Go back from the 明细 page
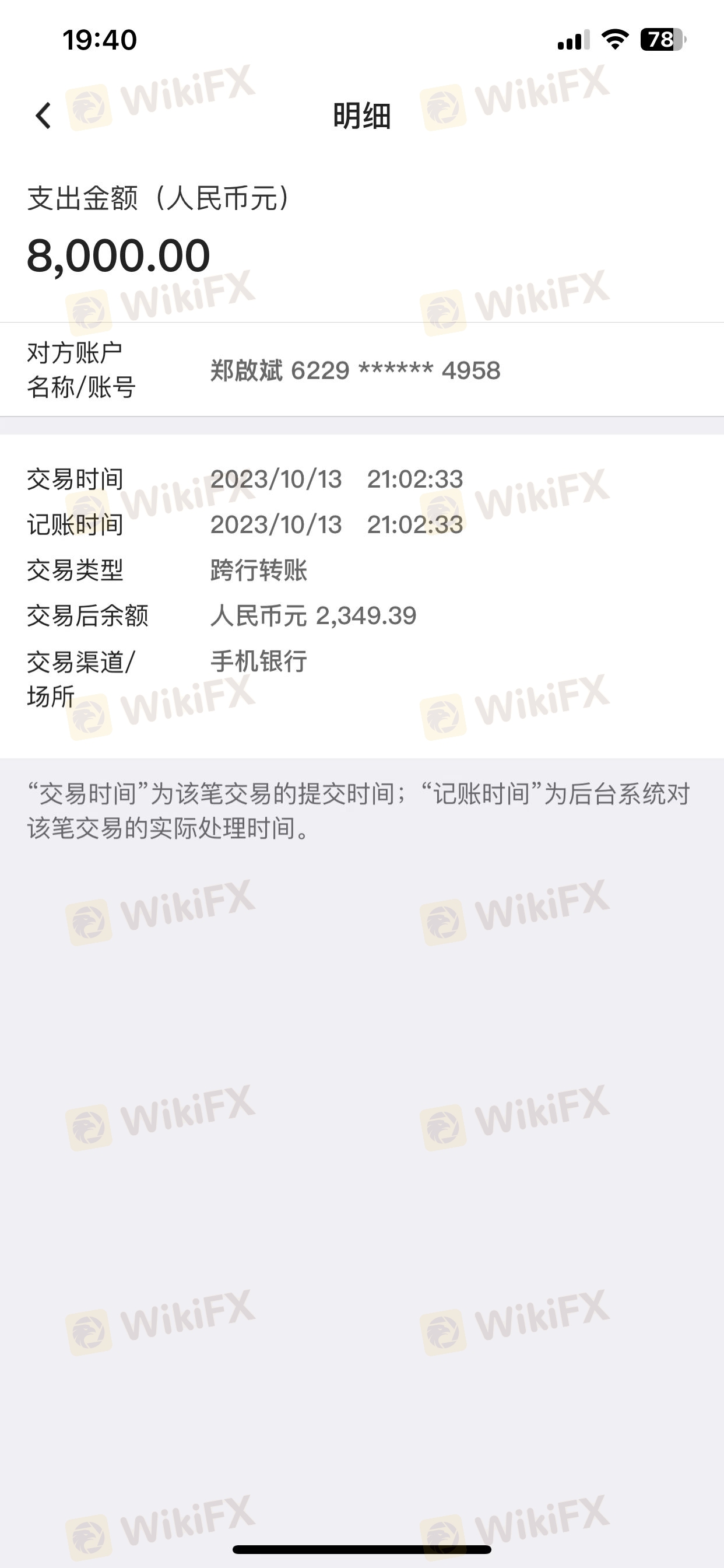 coord(43,115)
